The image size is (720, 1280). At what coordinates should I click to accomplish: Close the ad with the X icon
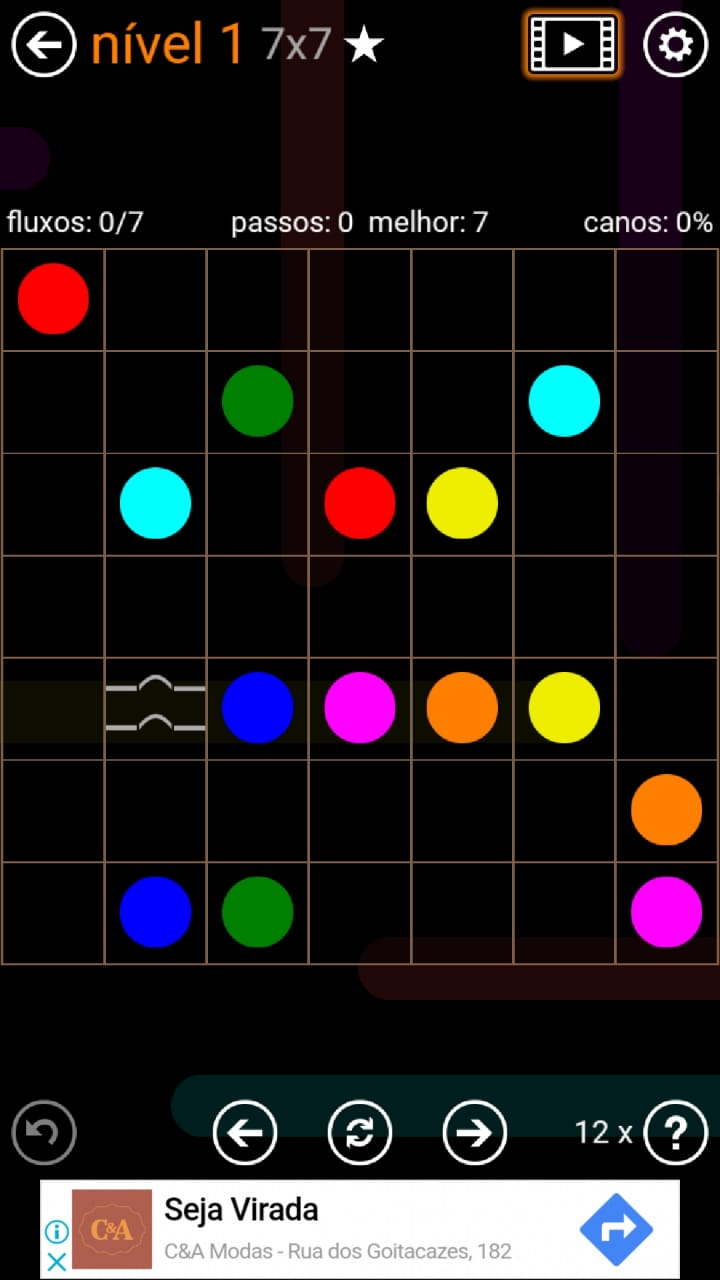pyautogui.click(x=57, y=1261)
